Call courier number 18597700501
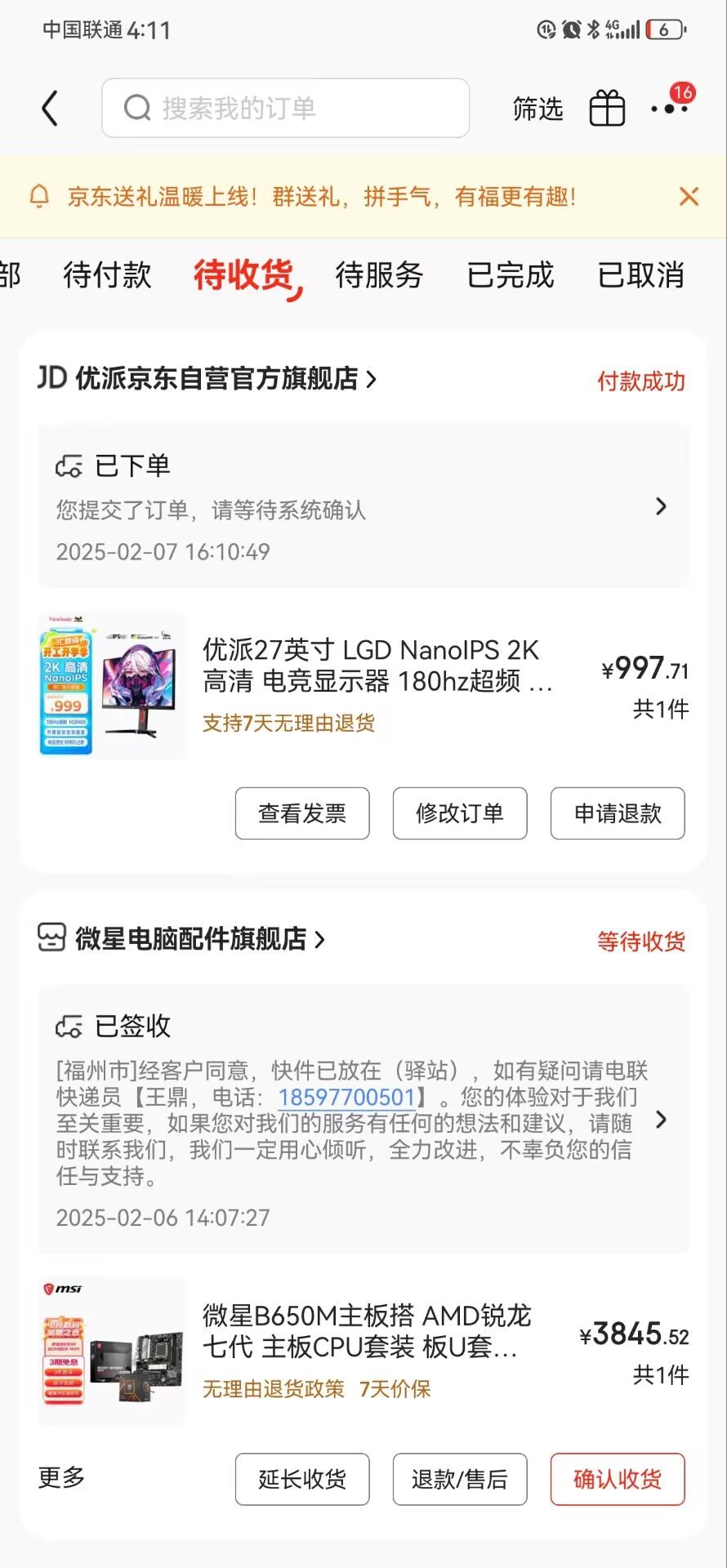The width and height of the screenshot is (727, 1568). coord(346,1097)
